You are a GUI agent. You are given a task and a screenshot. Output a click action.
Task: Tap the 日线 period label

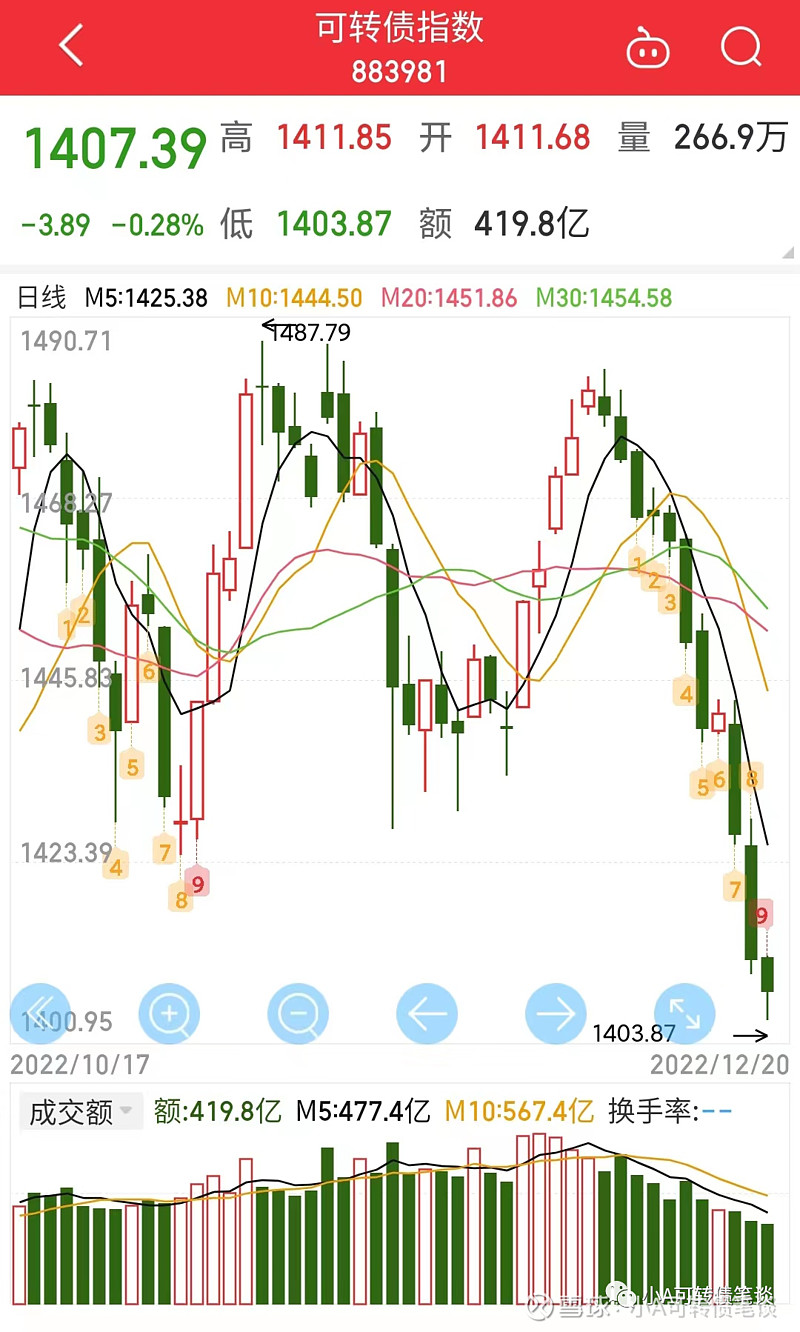42,297
